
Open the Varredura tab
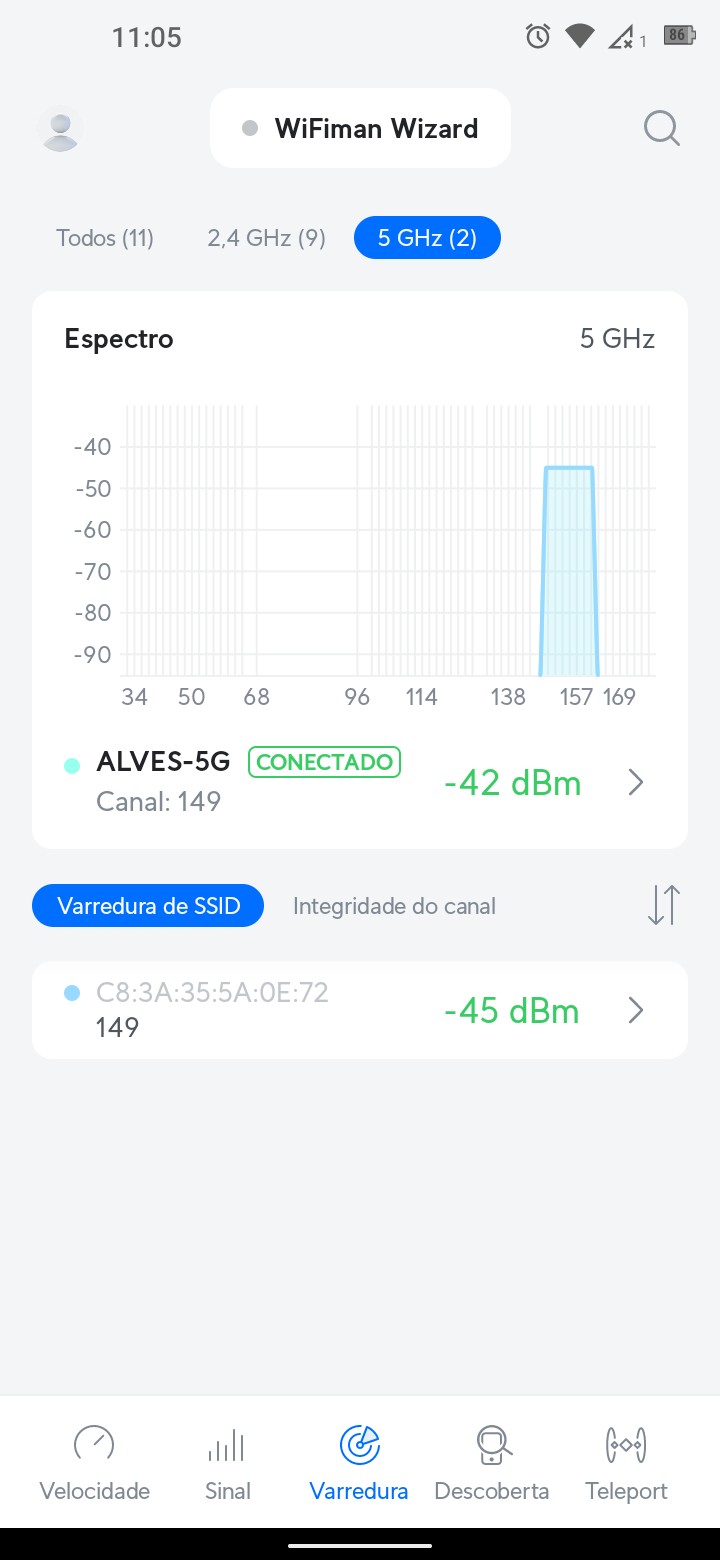[359, 1462]
